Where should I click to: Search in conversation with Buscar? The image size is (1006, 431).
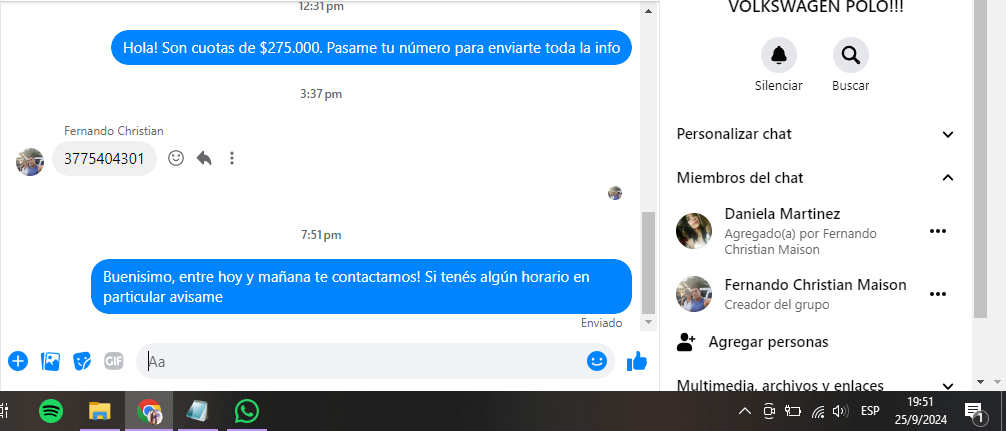click(x=850, y=54)
